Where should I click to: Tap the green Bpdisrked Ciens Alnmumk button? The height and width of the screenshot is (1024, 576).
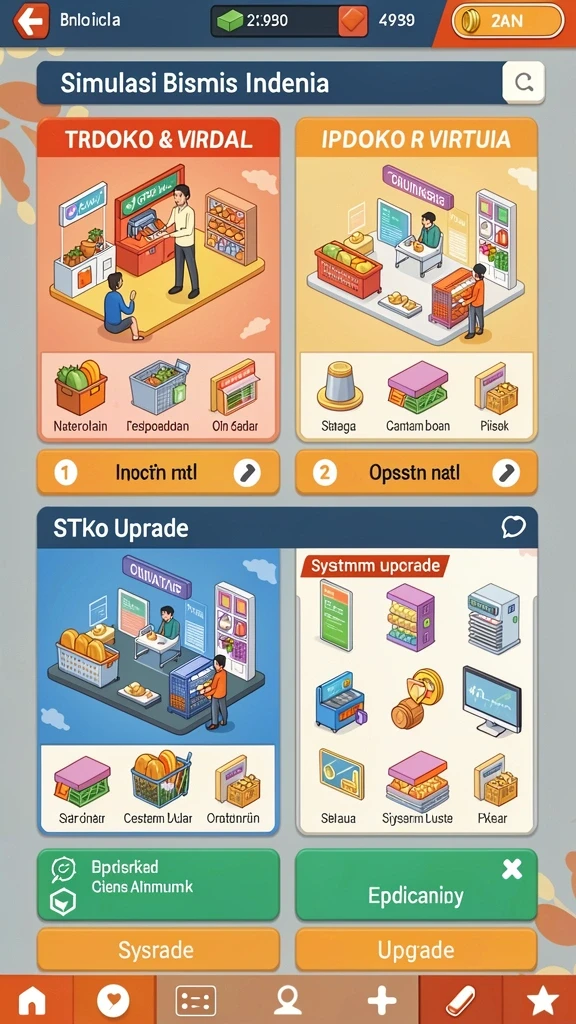coord(158,884)
